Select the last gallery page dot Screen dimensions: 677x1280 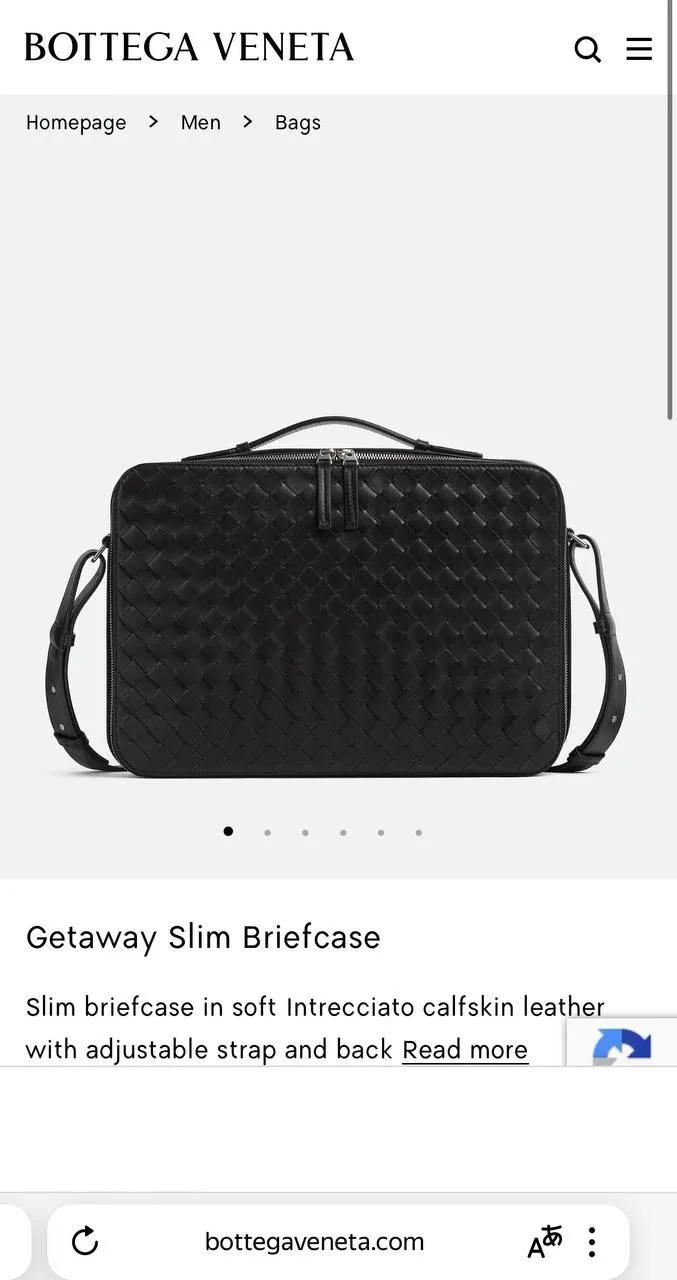point(418,832)
